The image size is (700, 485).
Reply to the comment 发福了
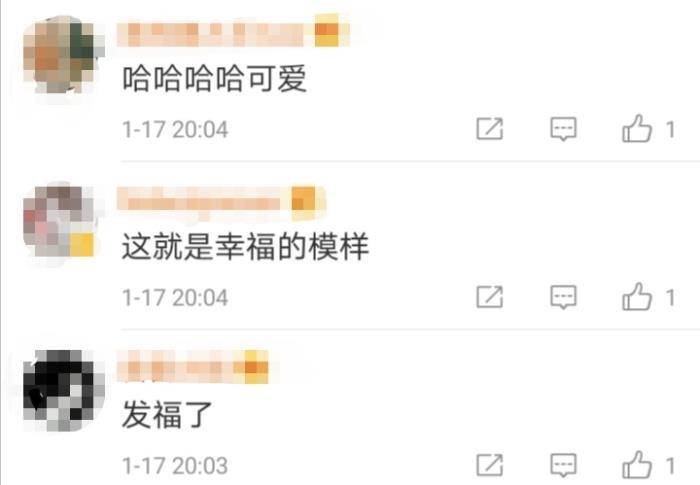[x=565, y=465]
